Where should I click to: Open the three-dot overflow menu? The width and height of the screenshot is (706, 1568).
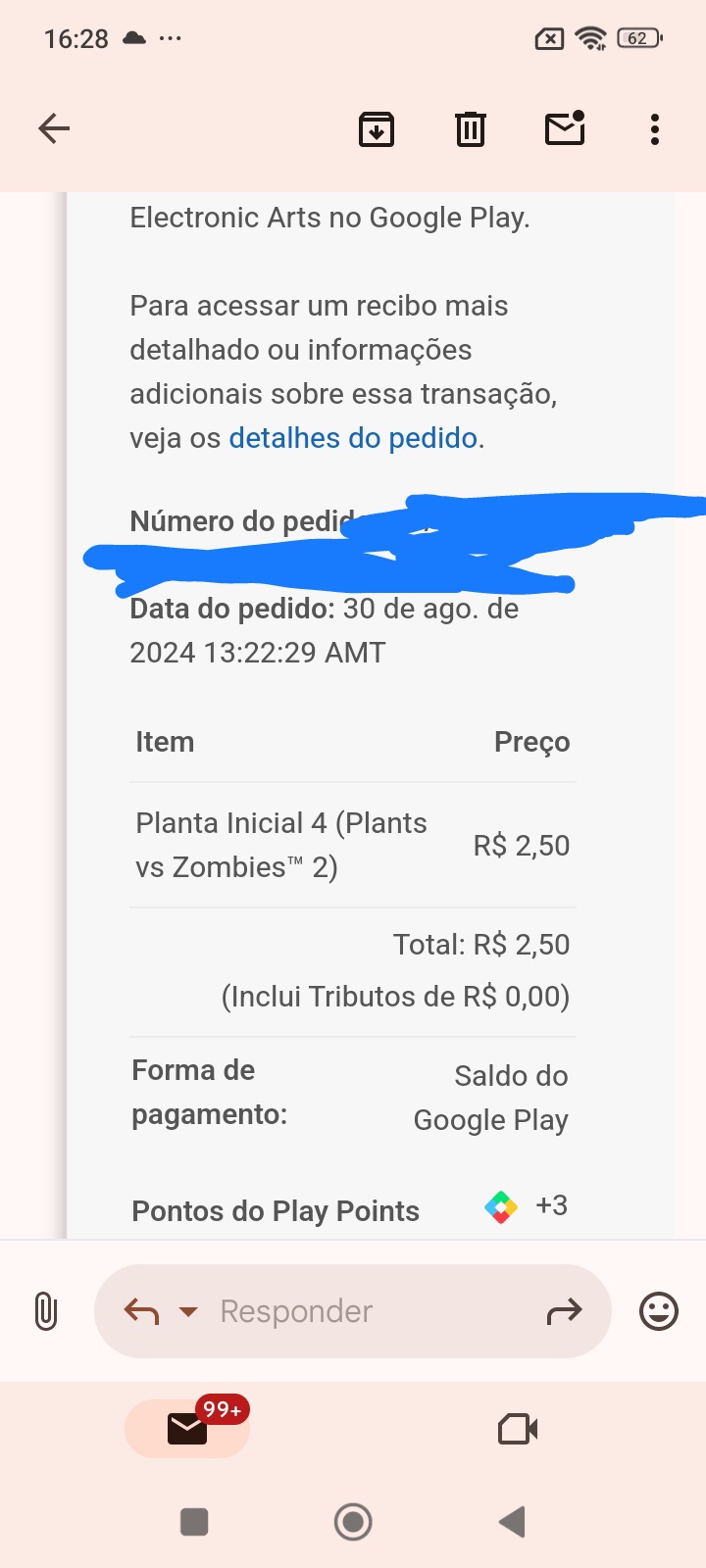(x=655, y=128)
